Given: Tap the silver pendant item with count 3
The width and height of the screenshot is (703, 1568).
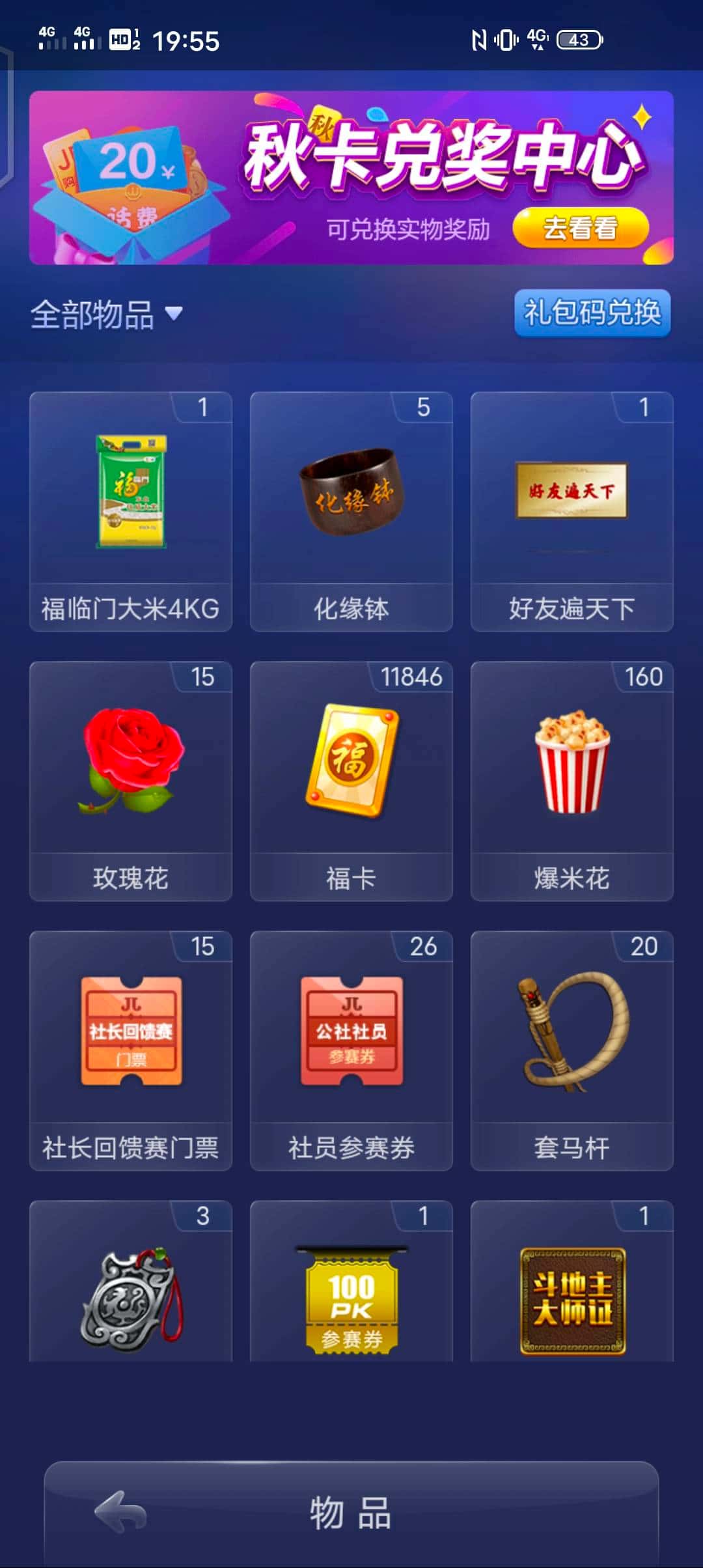Looking at the screenshot, I should [x=130, y=1296].
